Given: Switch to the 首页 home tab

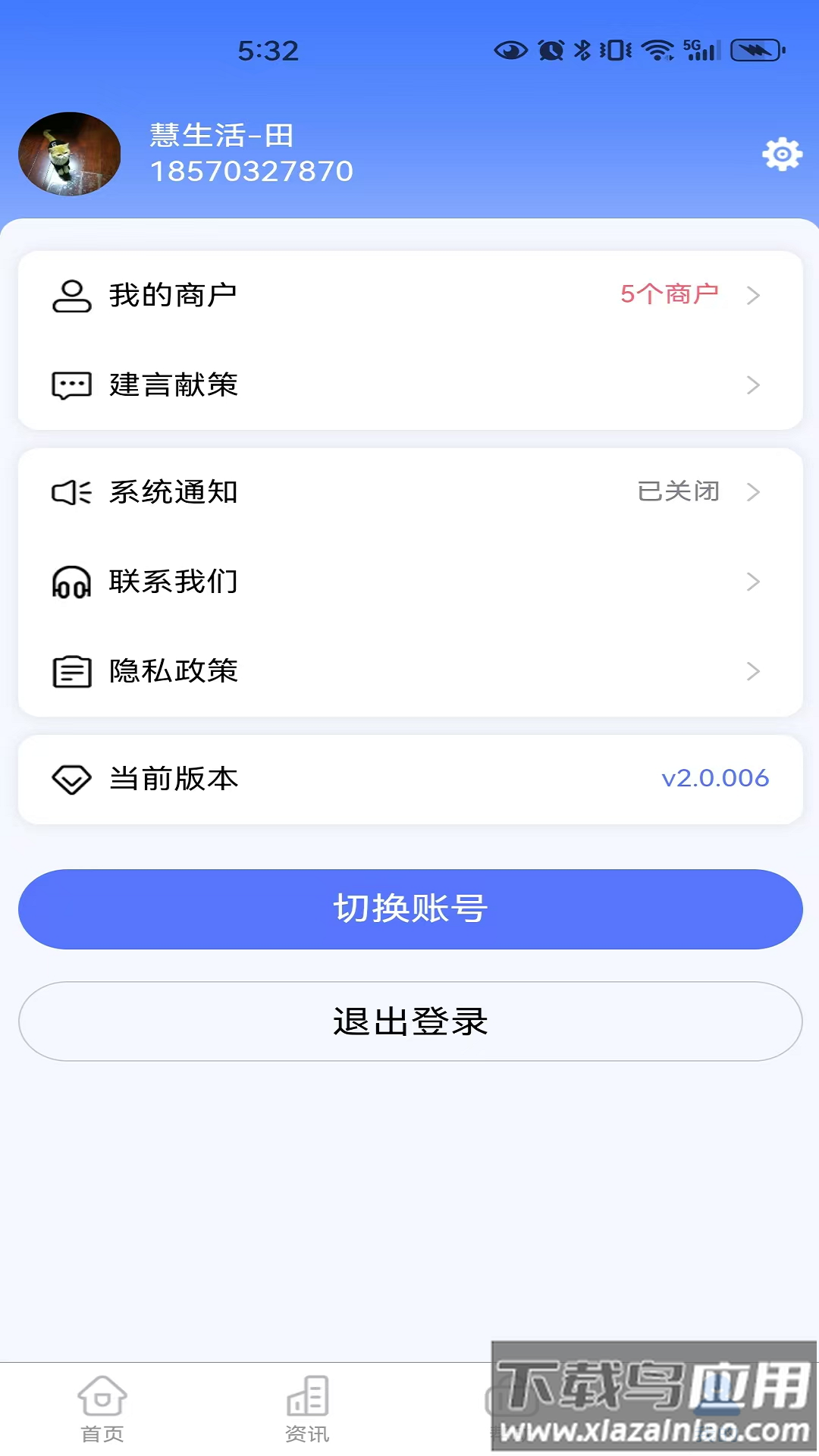Looking at the screenshot, I should pyautogui.click(x=102, y=1407).
